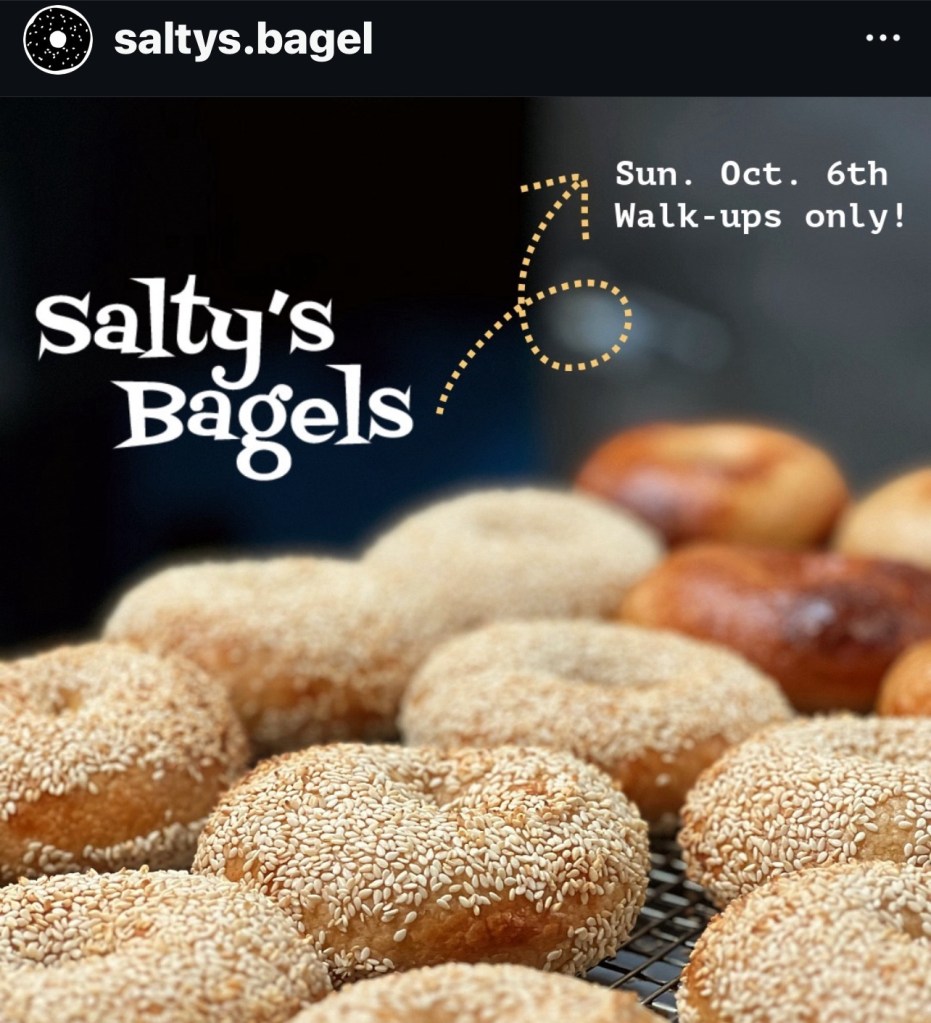The height and width of the screenshot is (1023, 931).
Task: Tap the saltys.bagel username
Action: [x=243, y=40]
